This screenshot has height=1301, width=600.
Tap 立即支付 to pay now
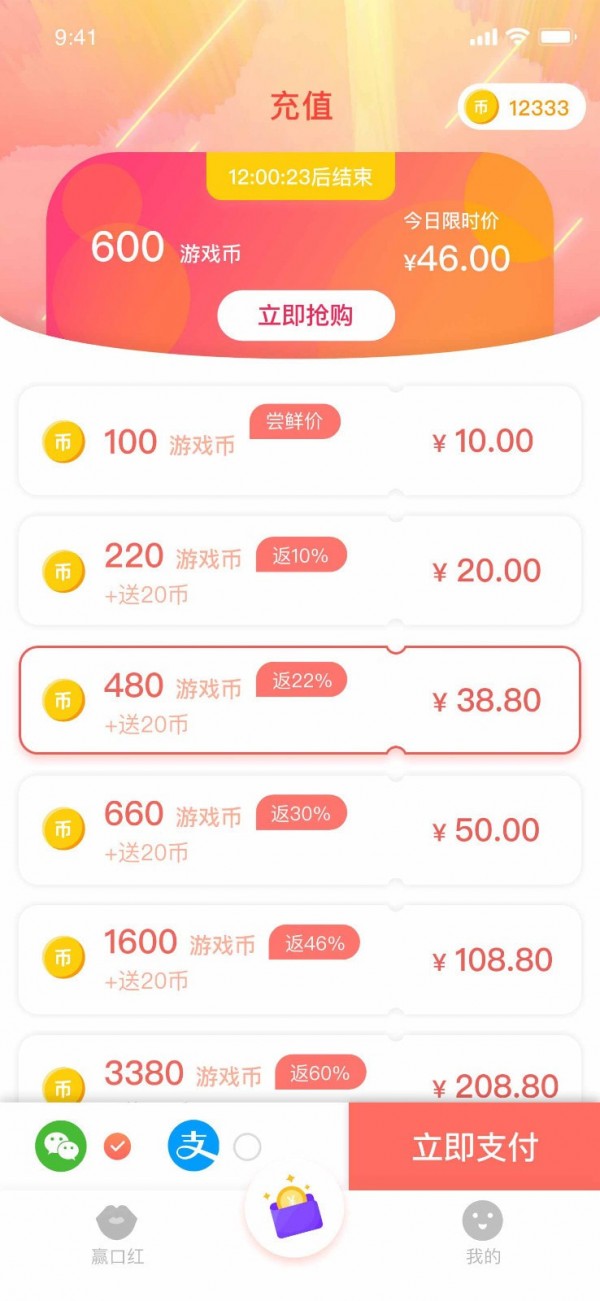click(x=475, y=1147)
